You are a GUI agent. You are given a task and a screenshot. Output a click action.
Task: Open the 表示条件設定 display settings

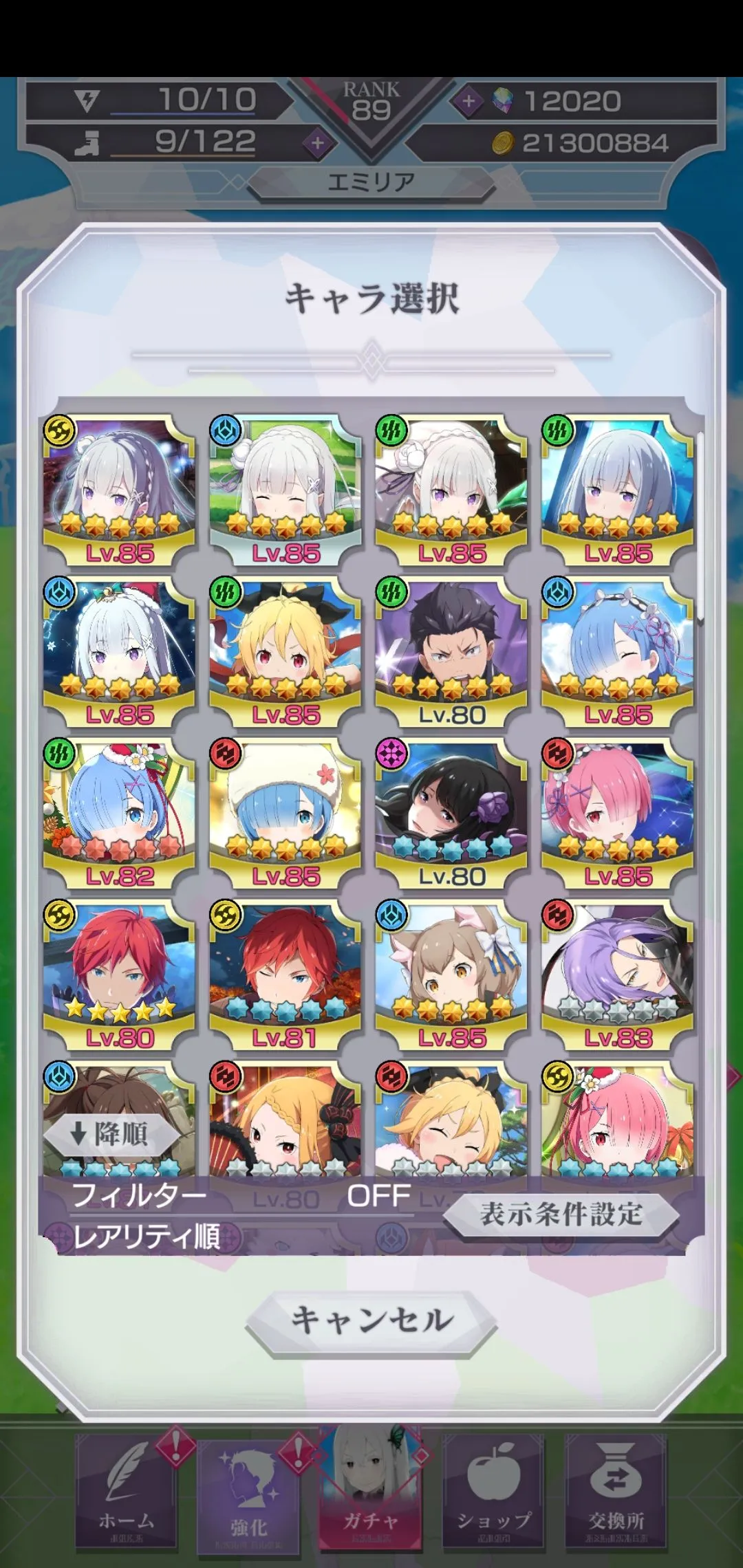(x=561, y=1214)
